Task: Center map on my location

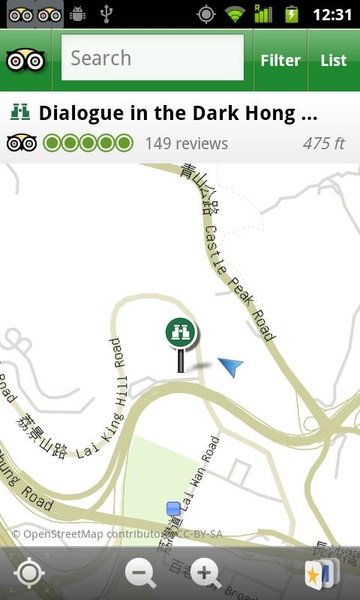Action: pyautogui.click(x=29, y=573)
